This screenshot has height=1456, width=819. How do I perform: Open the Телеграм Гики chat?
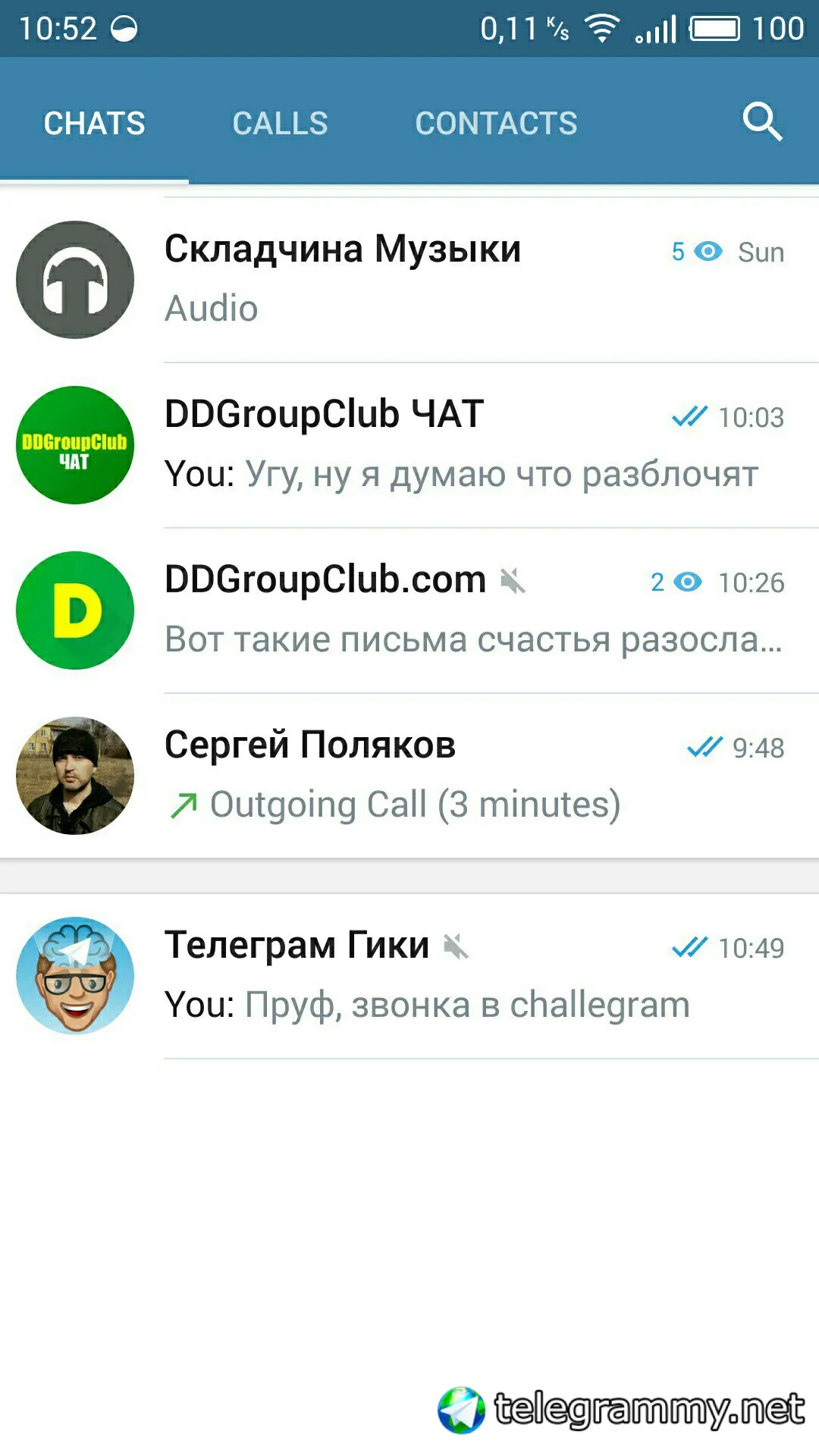[x=409, y=976]
